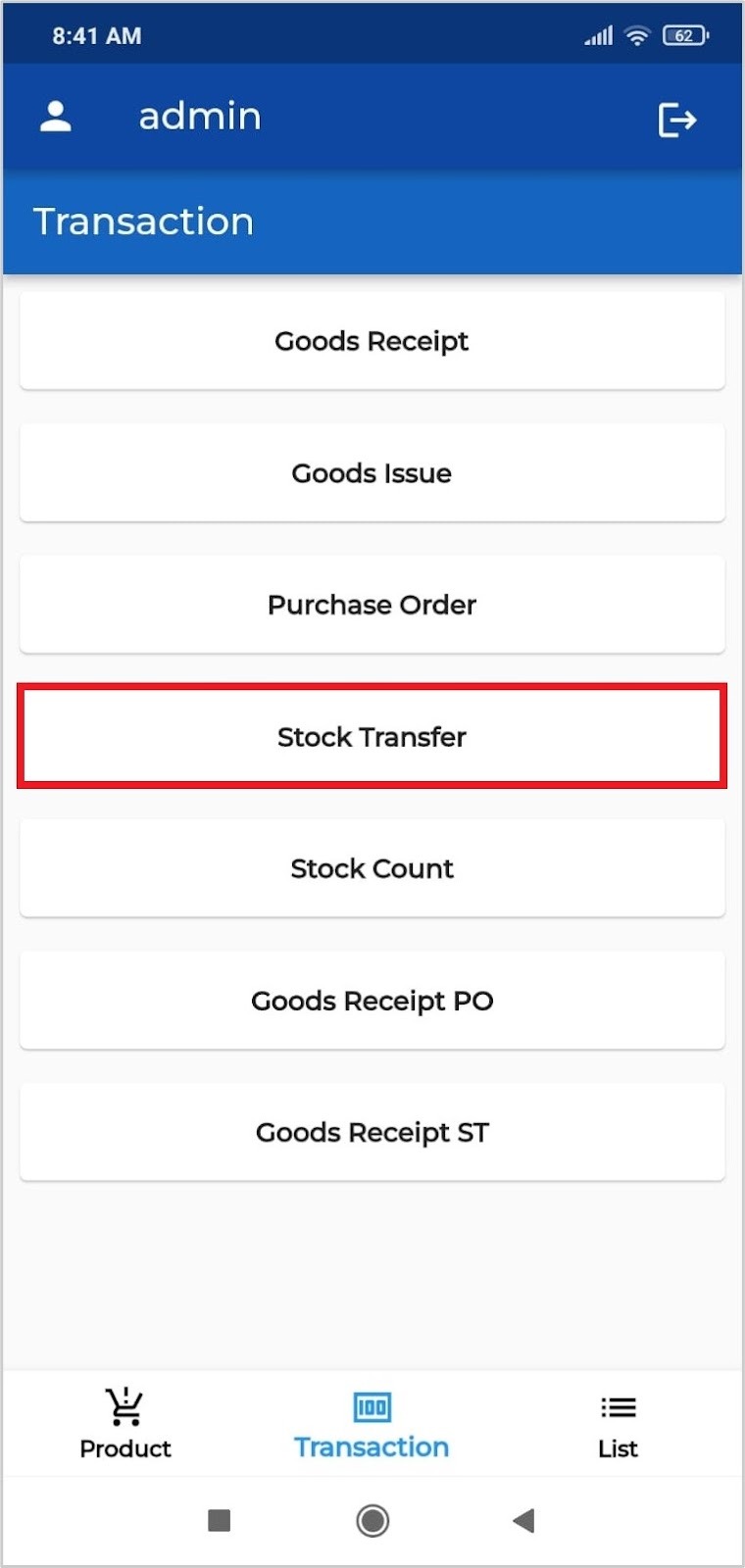745x1568 pixels.
Task: Start a Stock Count
Action: [372, 868]
